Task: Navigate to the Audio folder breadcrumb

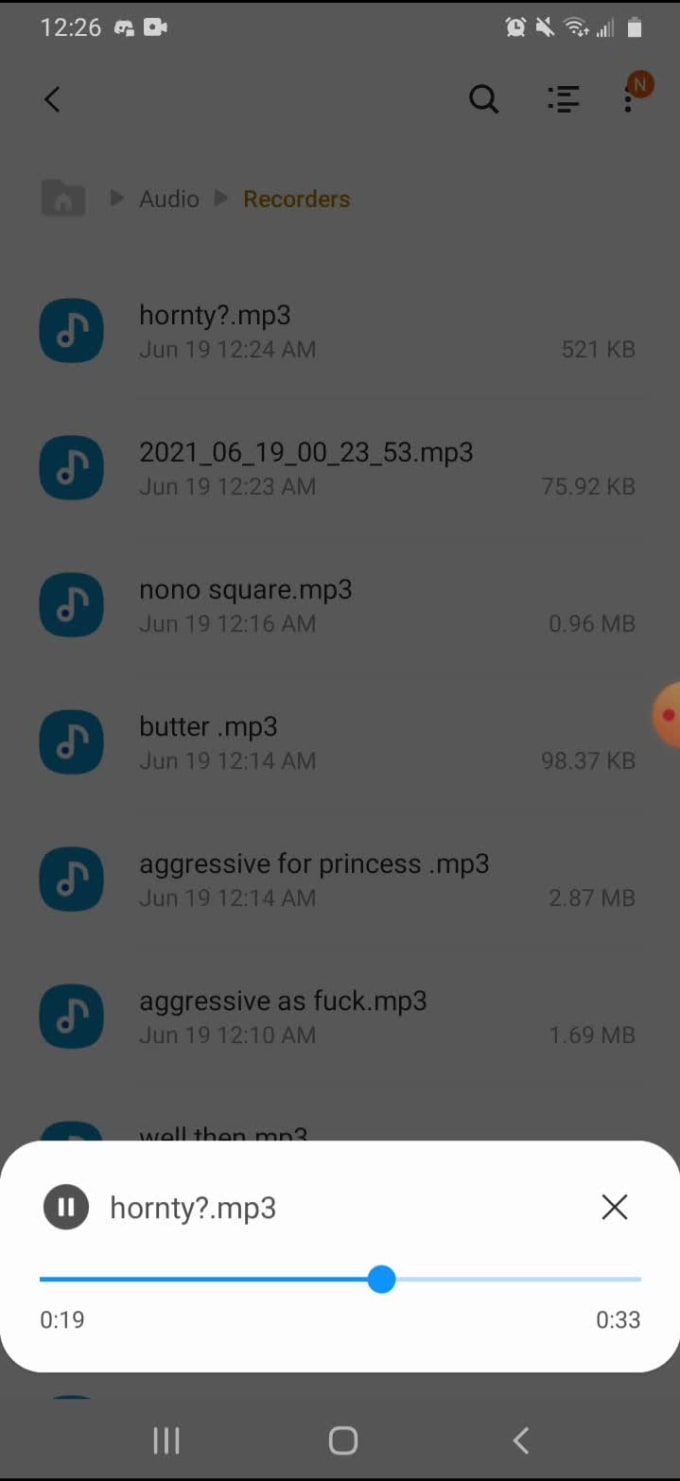Action: (x=169, y=199)
